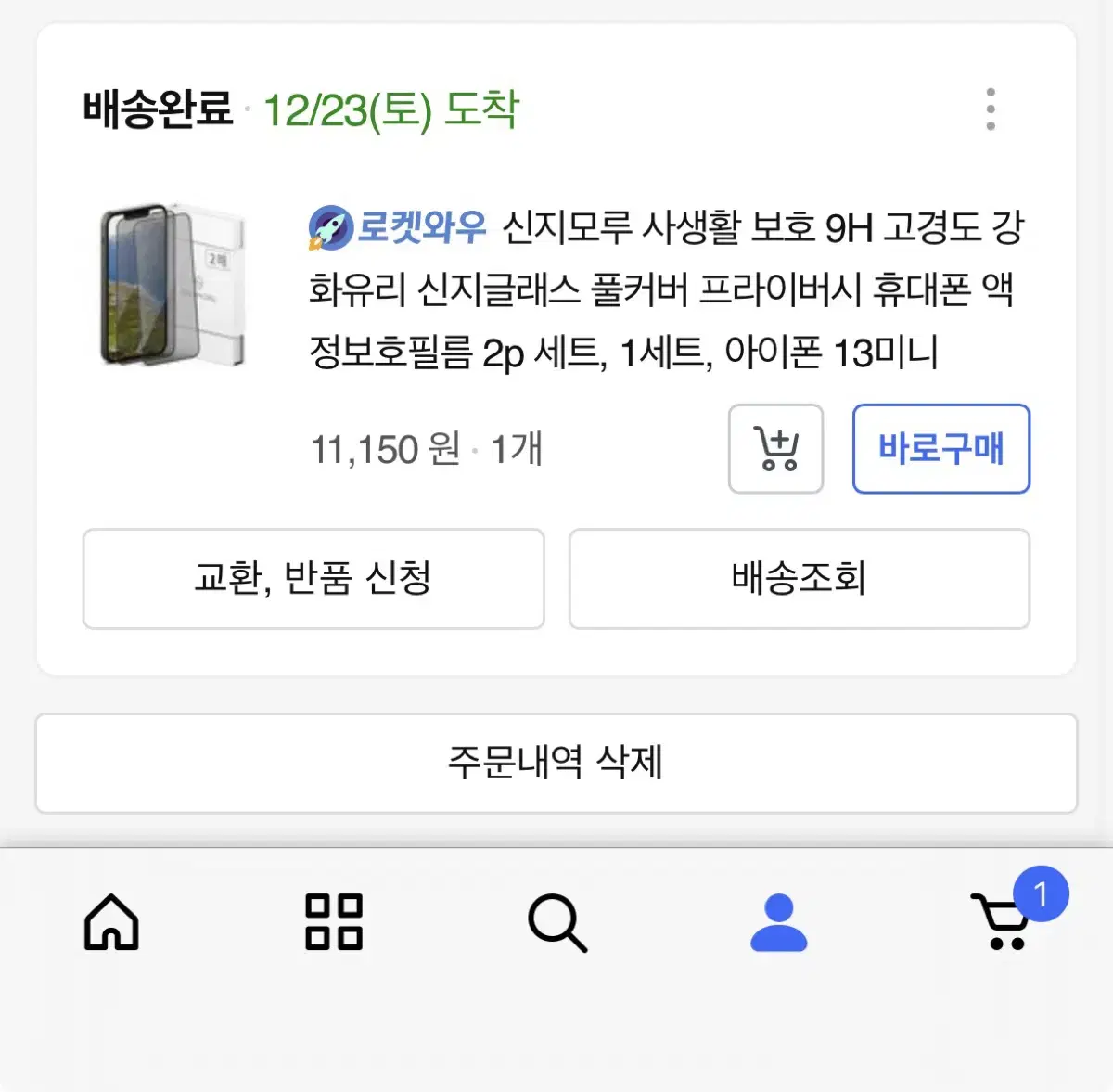Viewport: 1113px width, 1092px height.
Task: Request exchange or return via 교환, 반품 신청
Action: click(x=313, y=579)
